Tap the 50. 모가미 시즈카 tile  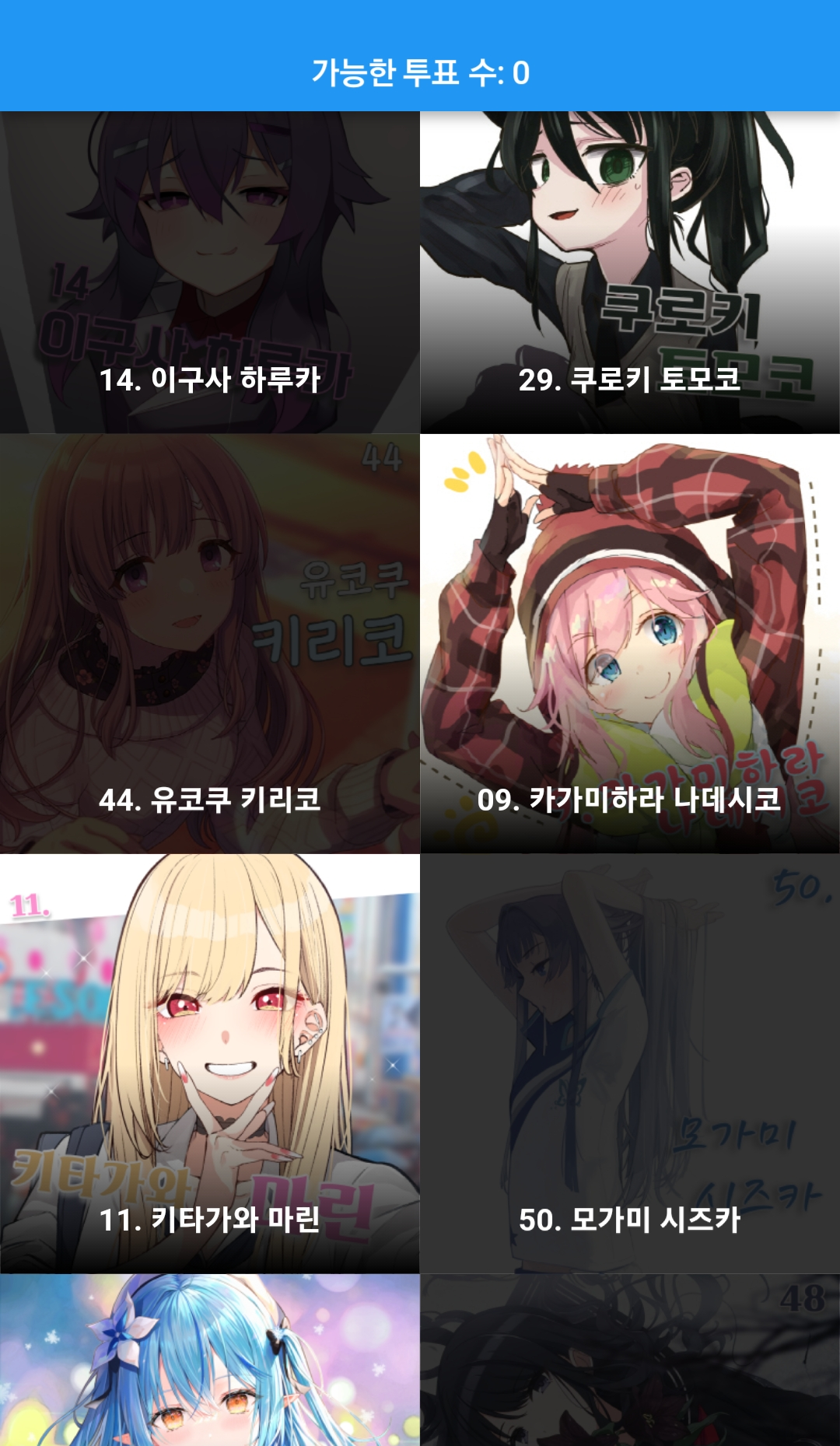pyautogui.click(x=630, y=1063)
